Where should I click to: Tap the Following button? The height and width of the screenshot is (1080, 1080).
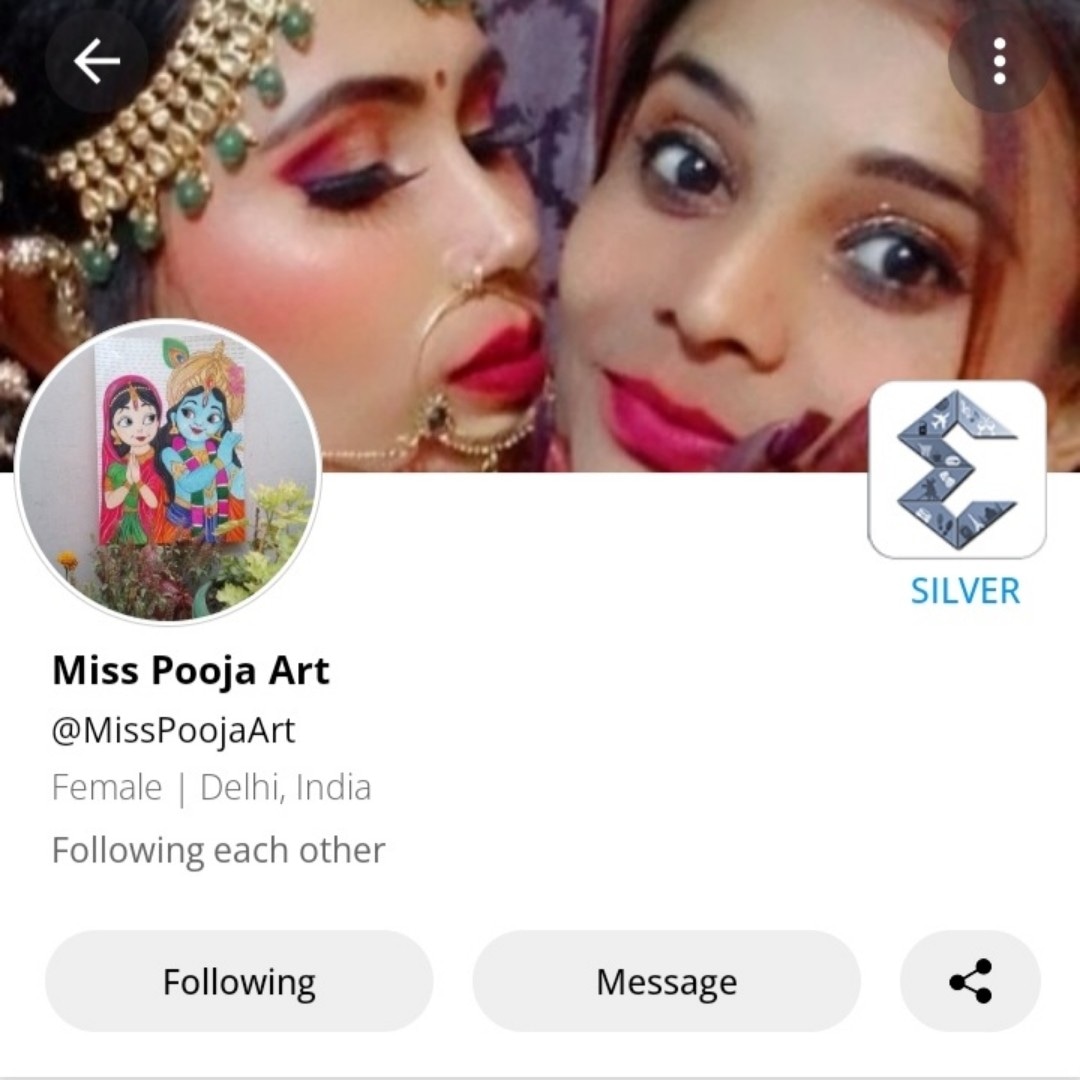click(x=239, y=982)
